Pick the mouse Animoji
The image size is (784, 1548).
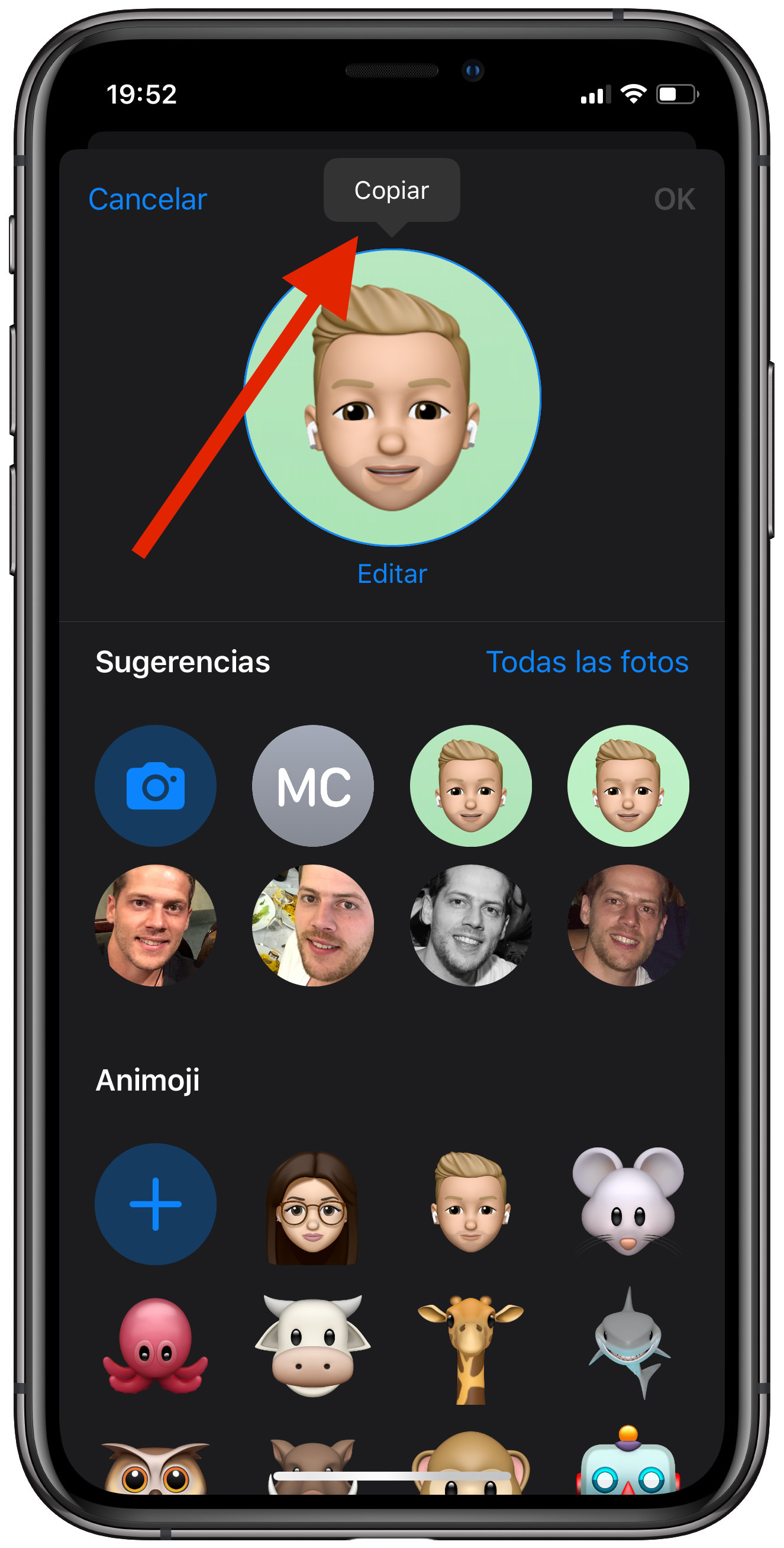pyautogui.click(x=628, y=1202)
